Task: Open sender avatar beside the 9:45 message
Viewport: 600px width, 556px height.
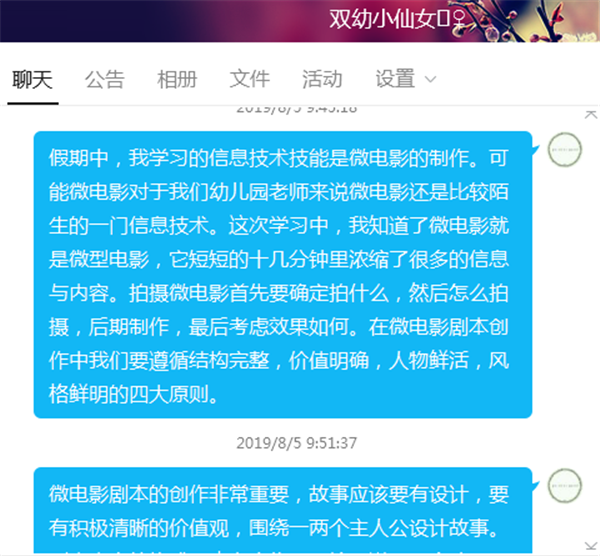Action: point(565,150)
